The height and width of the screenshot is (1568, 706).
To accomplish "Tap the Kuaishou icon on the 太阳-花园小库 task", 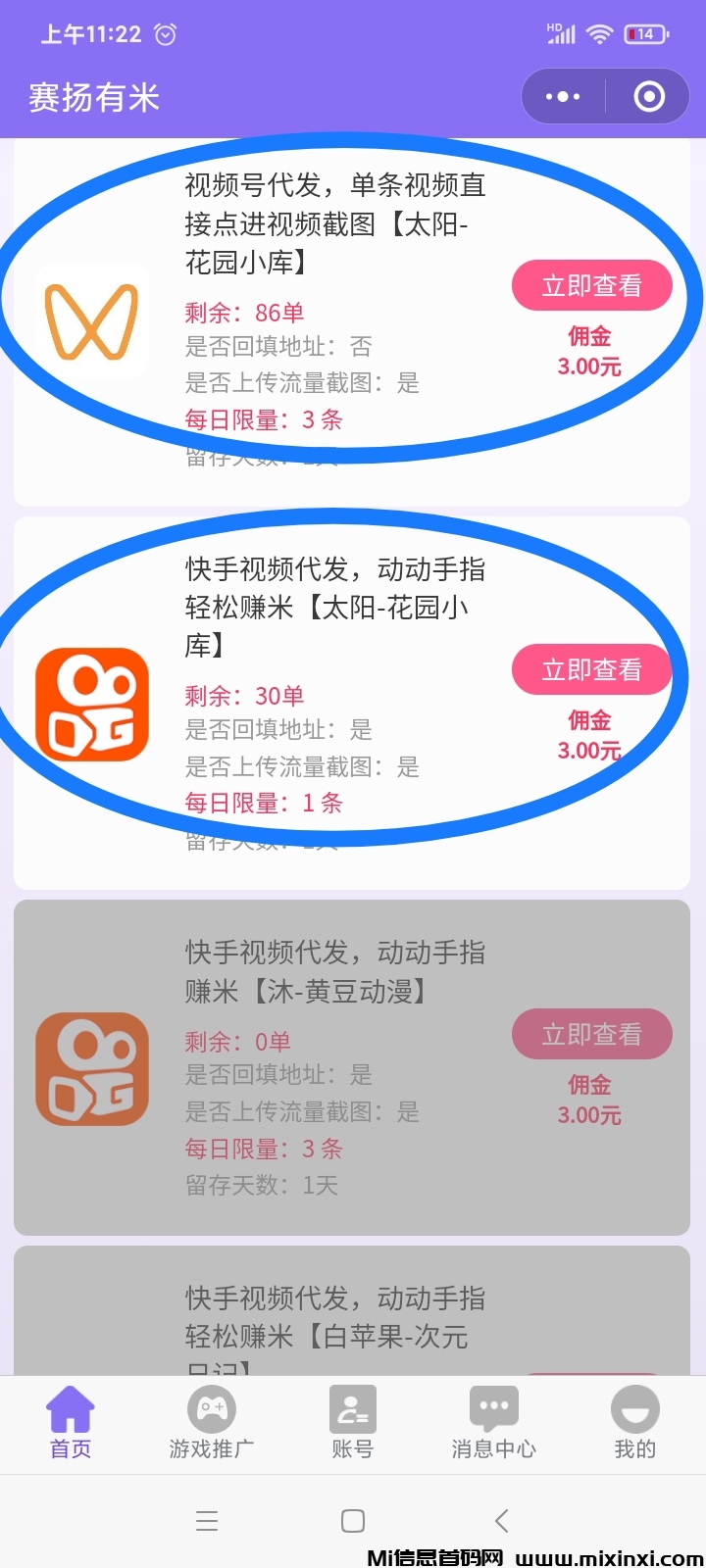I will pos(92,704).
